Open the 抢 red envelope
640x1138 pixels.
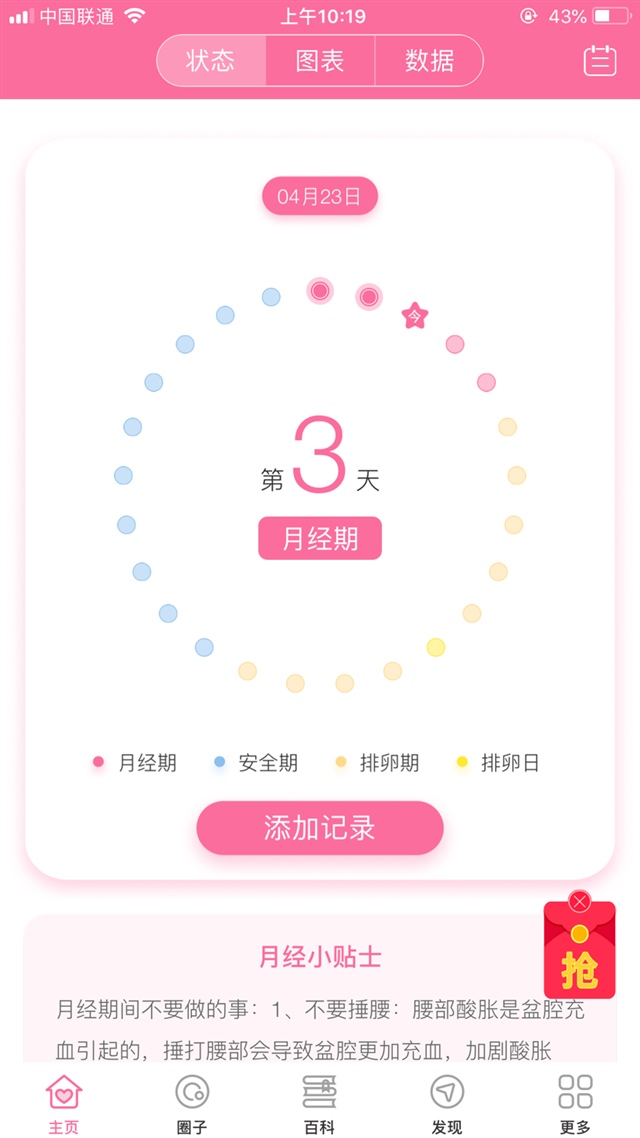[x=579, y=960]
